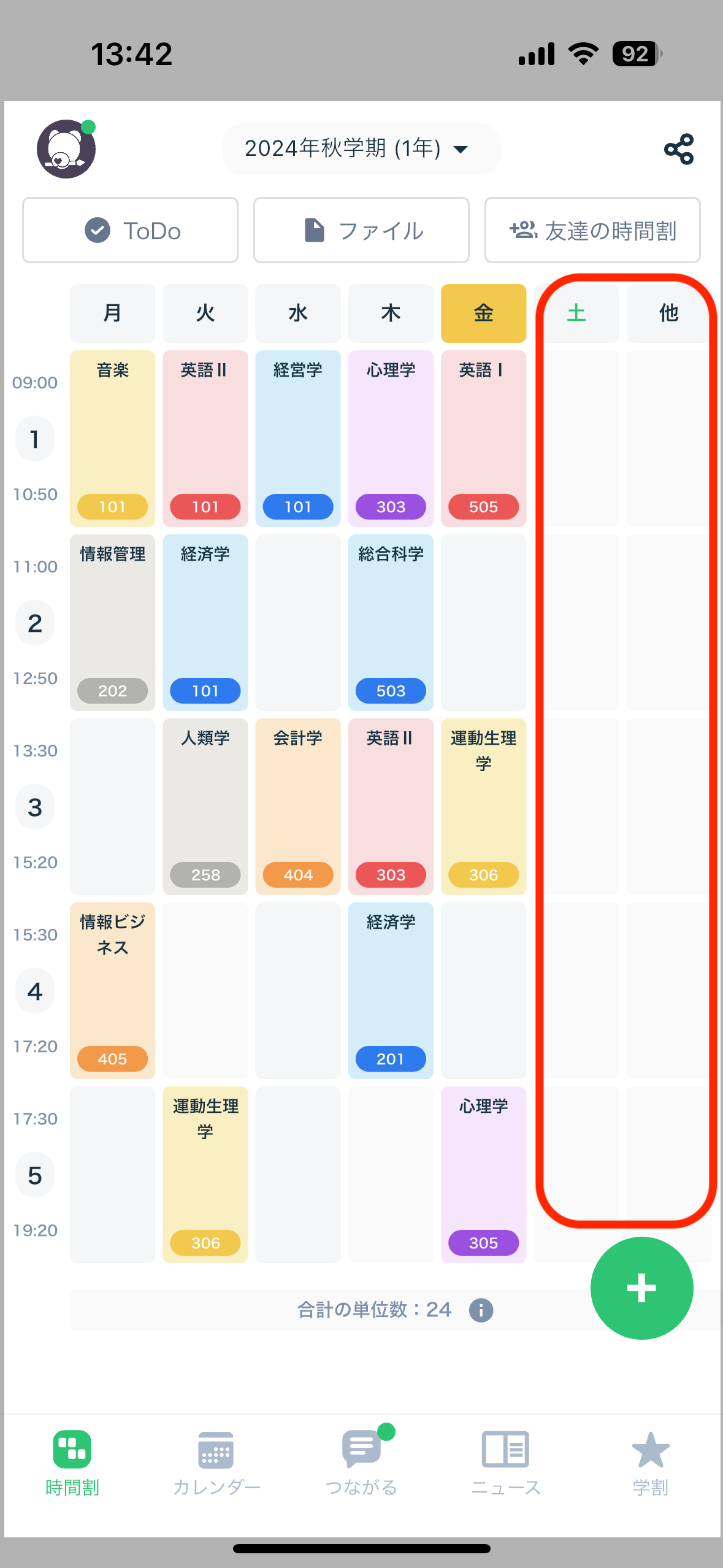Share the timetable
This screenshot has height=1568, width=723.
coord(678,149)
